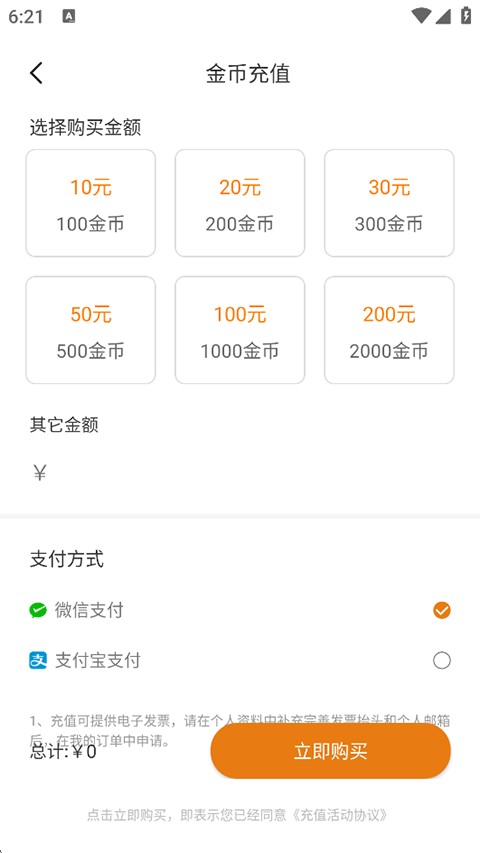Choose the 100元 for 1000金币 package
This screenshot has height=853, width=480.
click(x=240, y=330)
